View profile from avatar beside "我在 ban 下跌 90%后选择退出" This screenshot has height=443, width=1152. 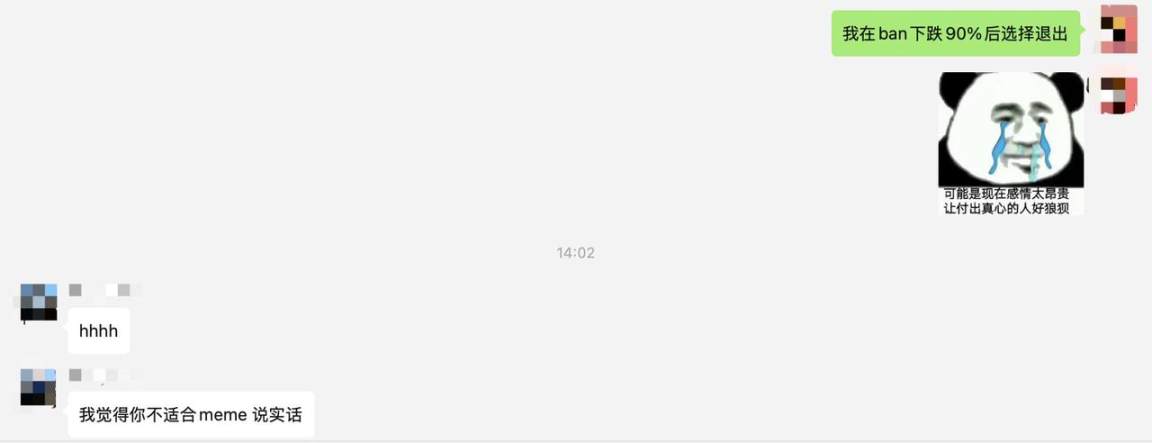[1119, 28]
